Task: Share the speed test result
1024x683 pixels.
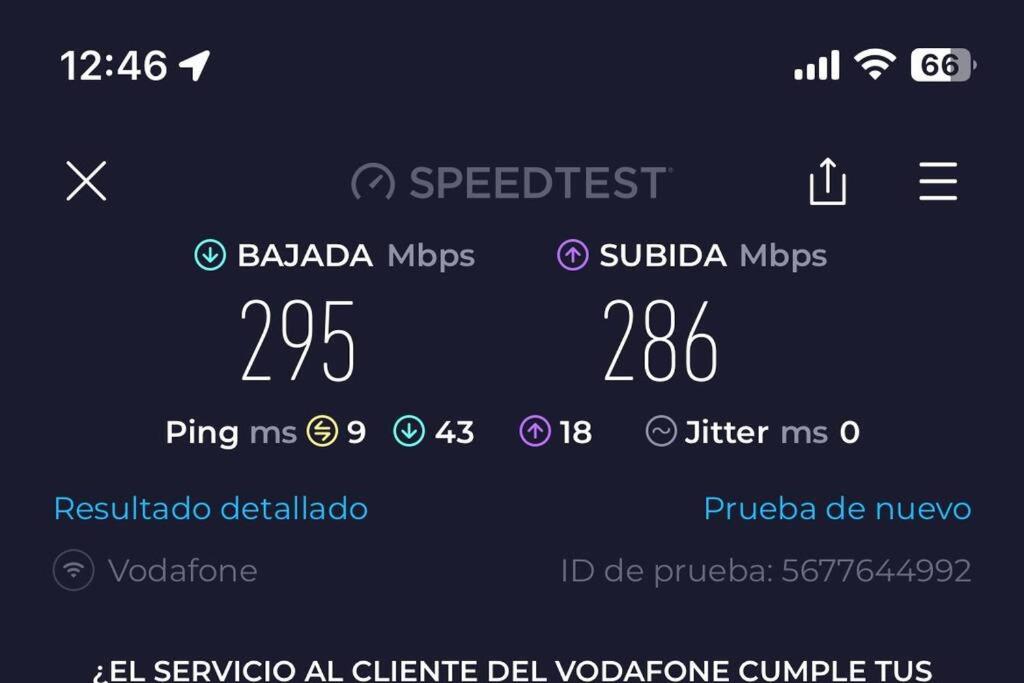Action: (x=827, y=183)
